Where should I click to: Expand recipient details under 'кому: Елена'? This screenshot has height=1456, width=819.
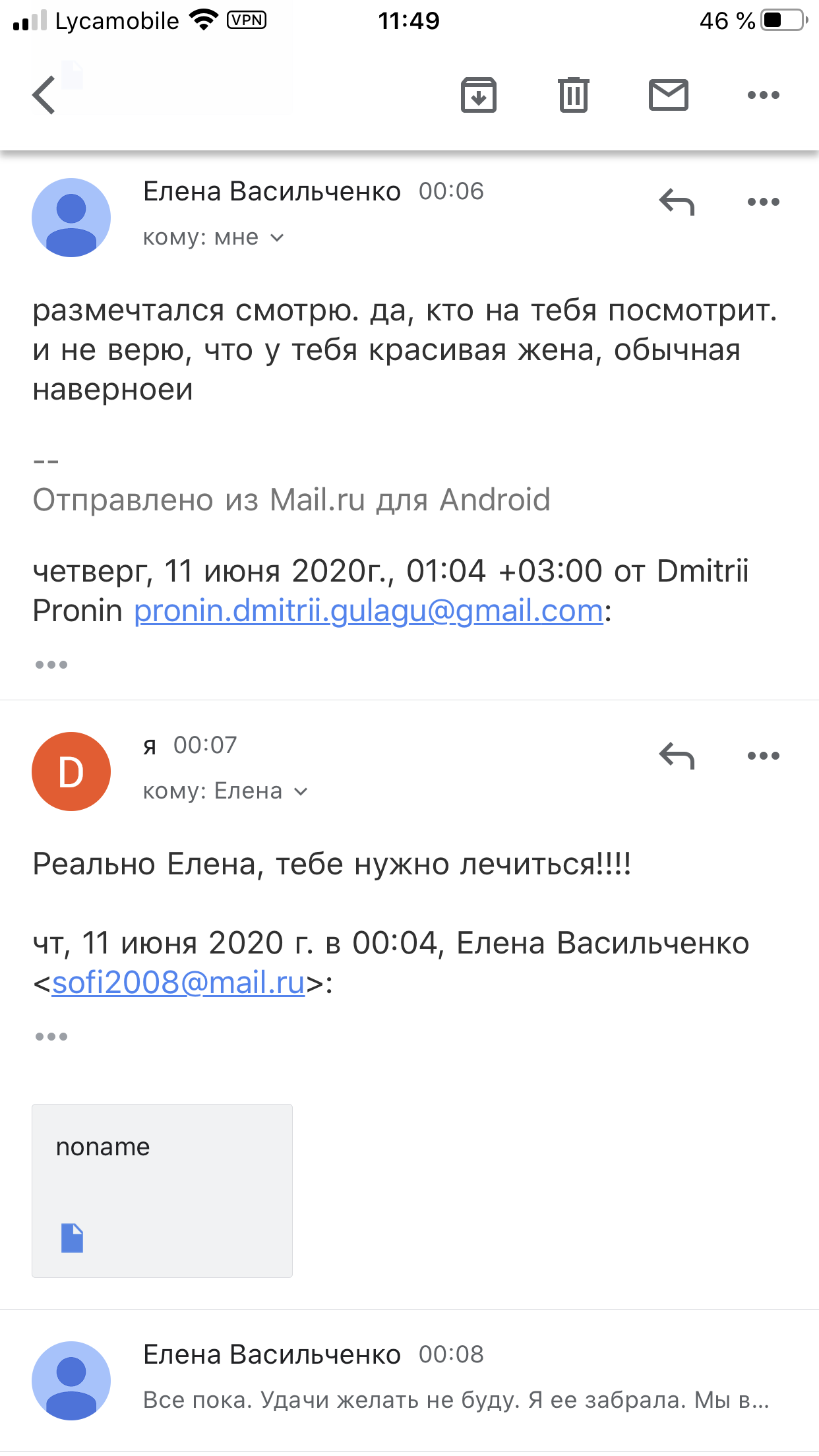301,792
